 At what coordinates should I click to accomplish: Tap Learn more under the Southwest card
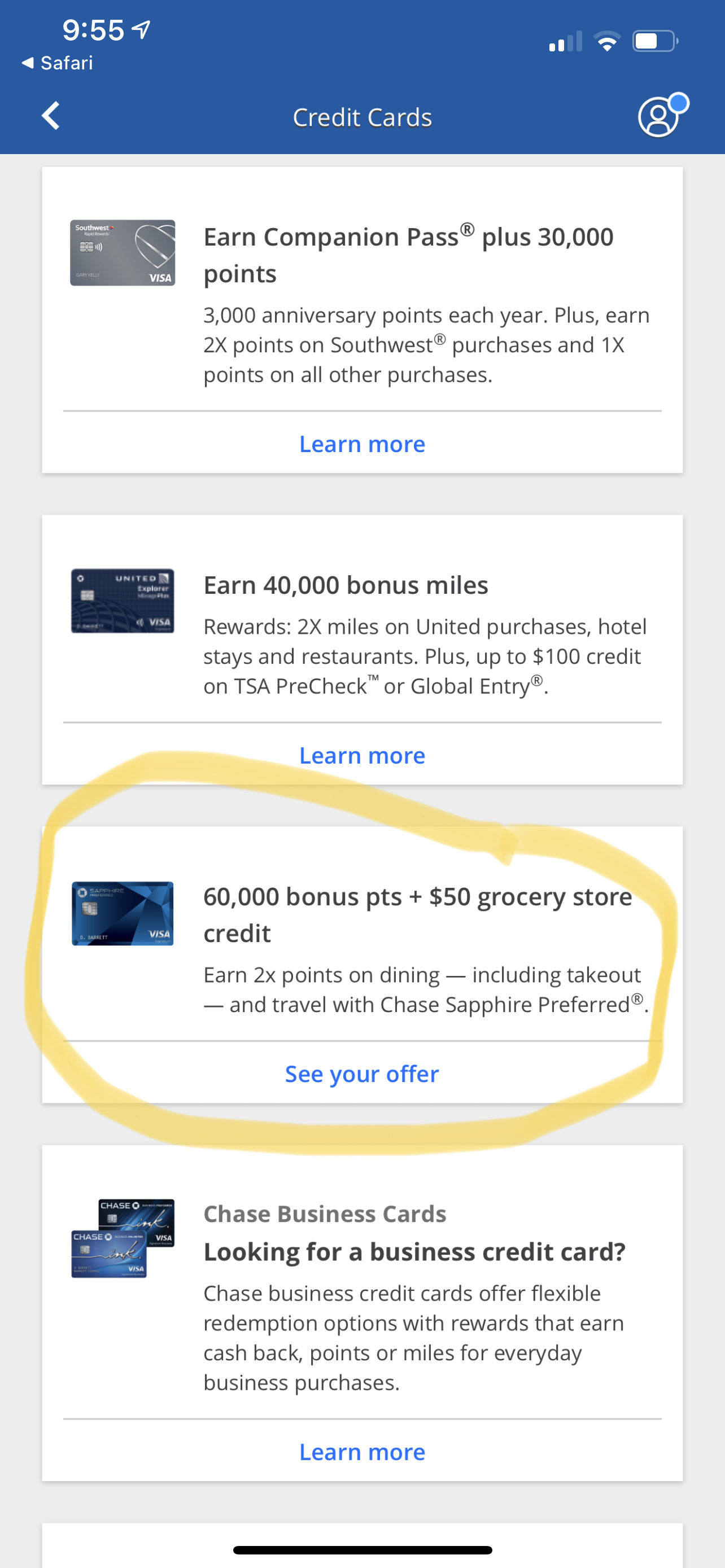(x=362, y=444)
